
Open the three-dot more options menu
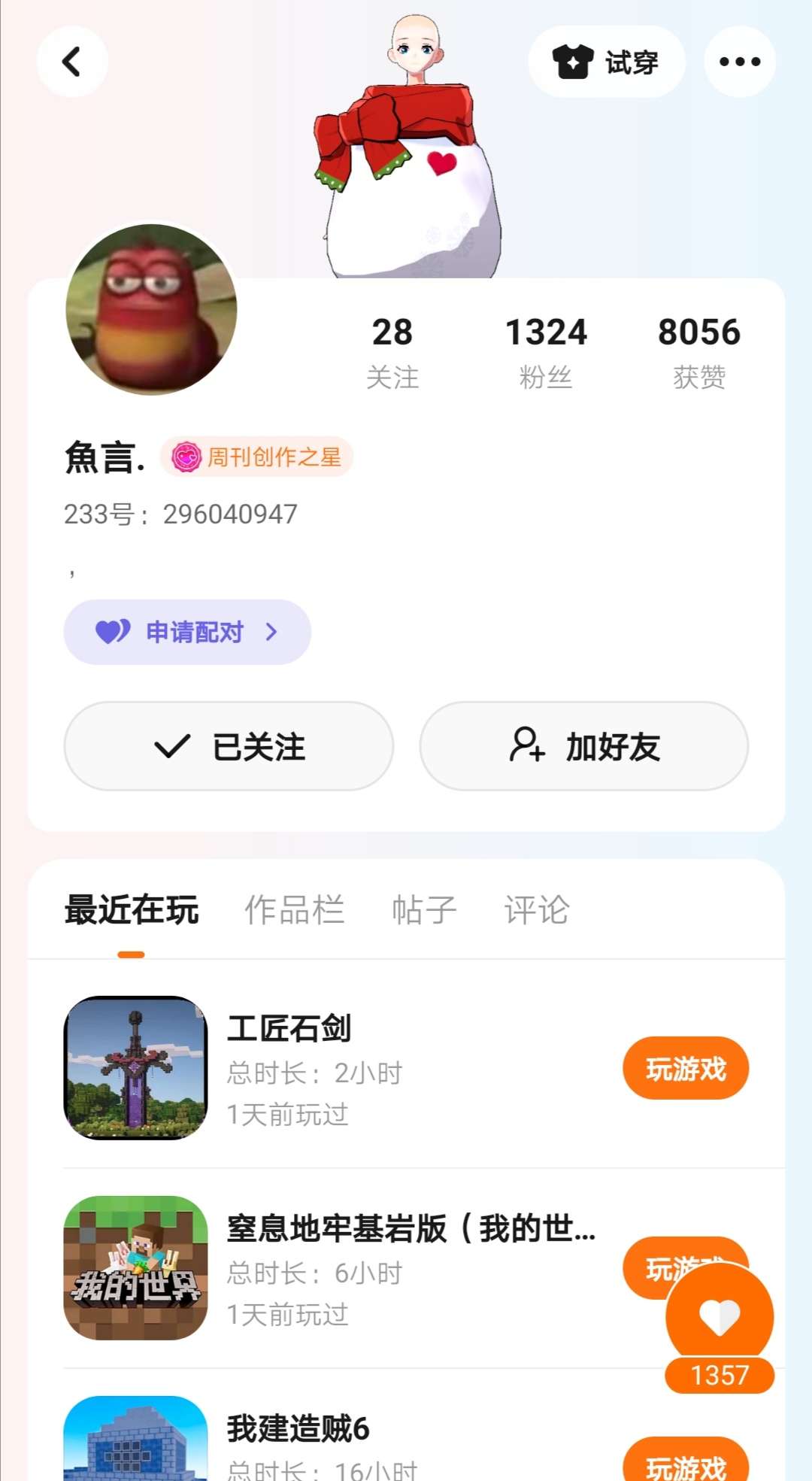point(740,62)
